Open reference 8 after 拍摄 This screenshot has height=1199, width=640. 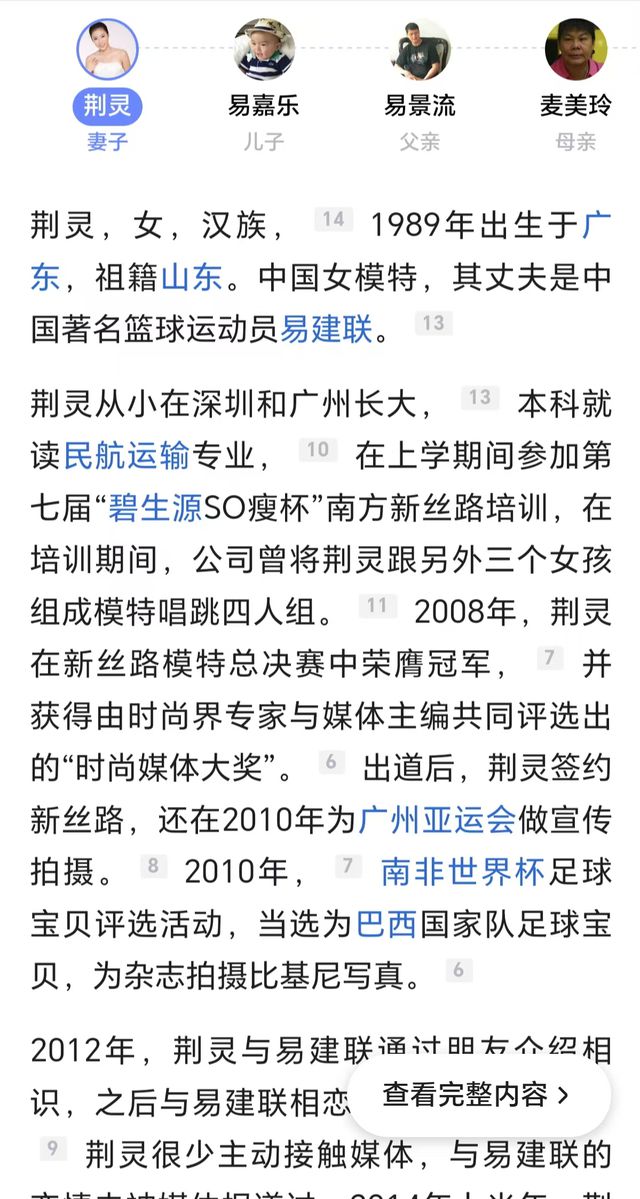tap(154, 865)
